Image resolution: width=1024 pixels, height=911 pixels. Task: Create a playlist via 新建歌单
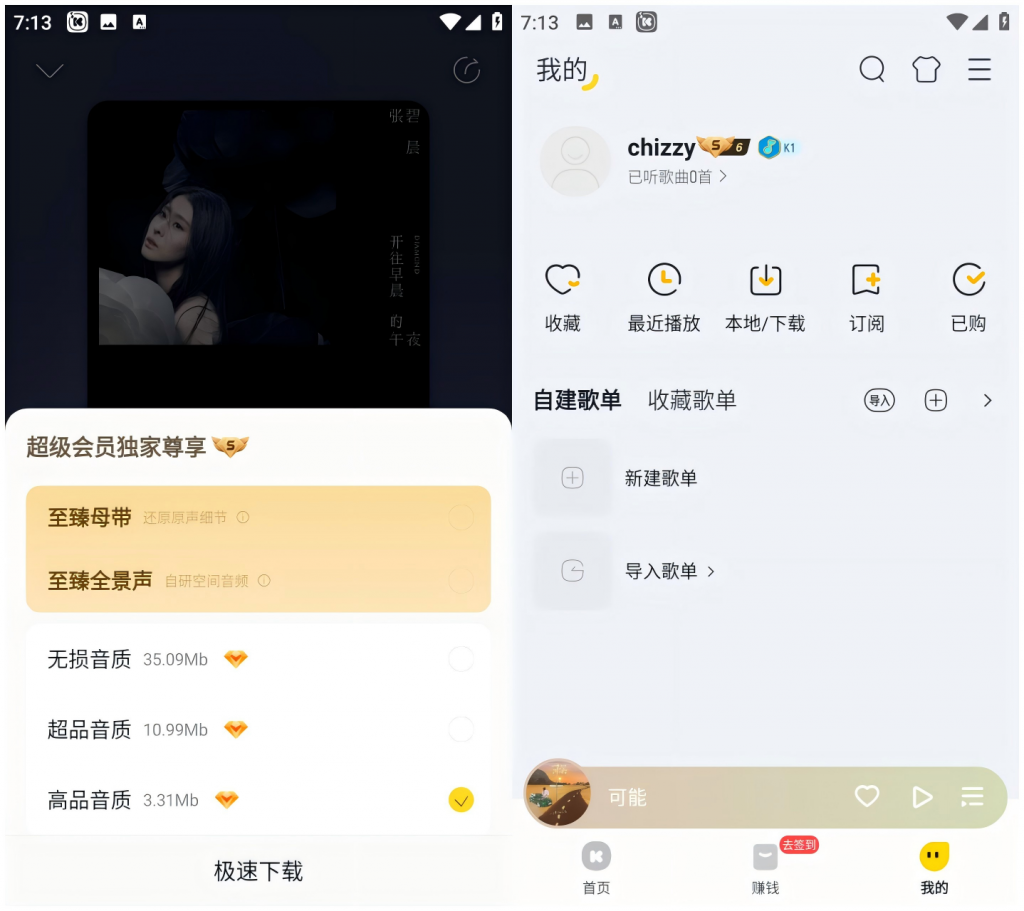[660, 478]
